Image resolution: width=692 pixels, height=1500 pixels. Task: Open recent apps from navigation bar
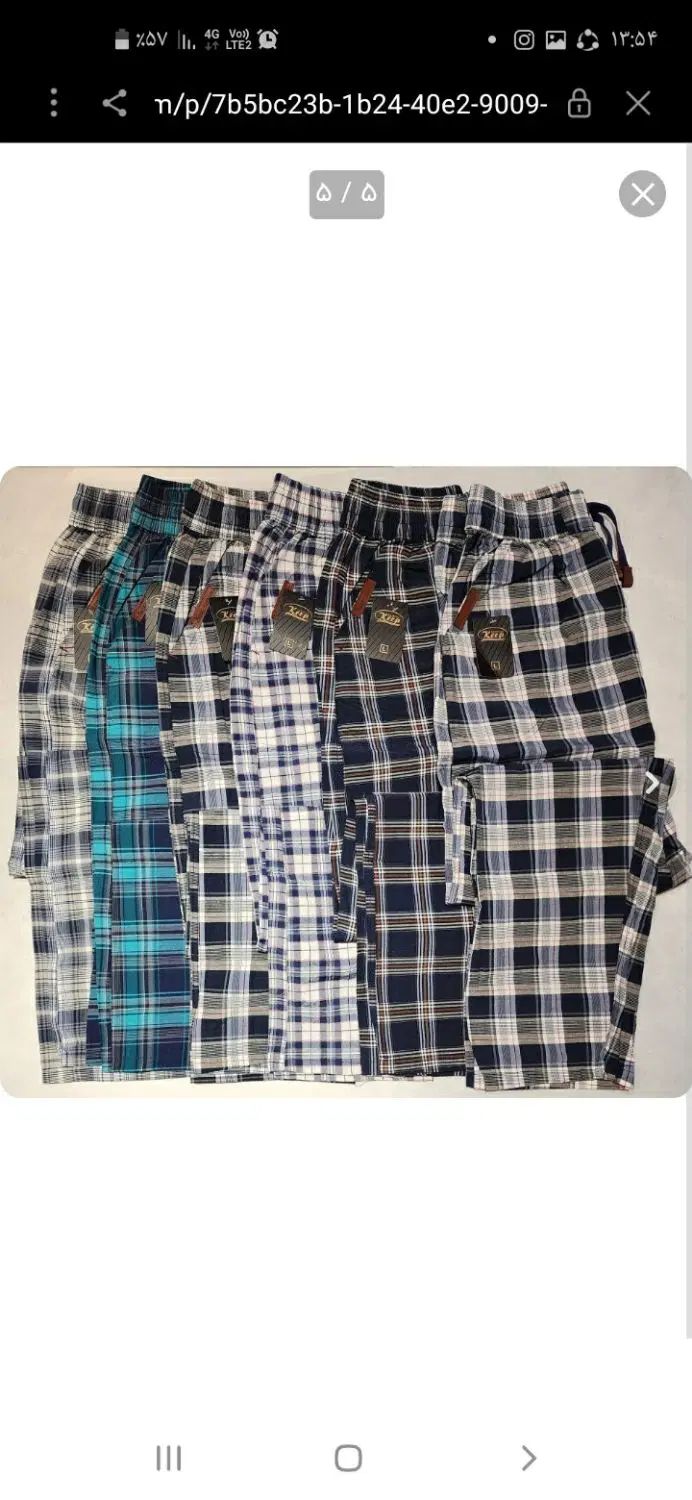tap(168, 1458)
